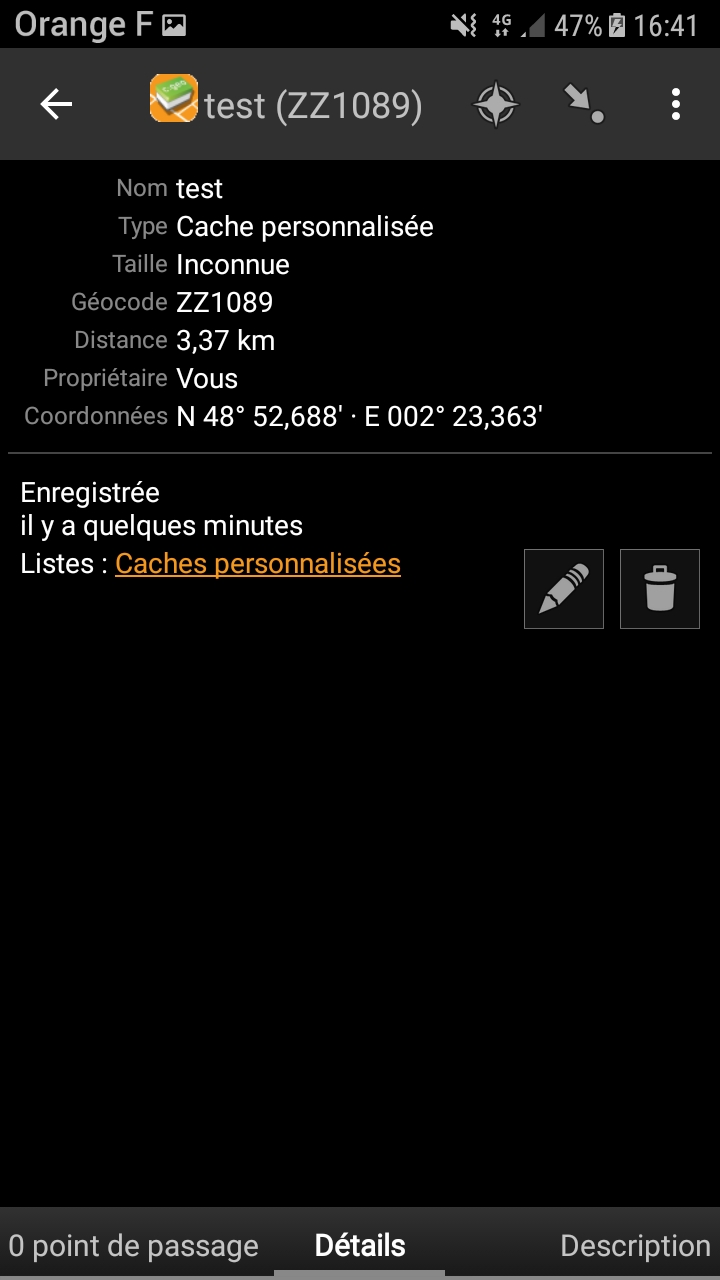This screenshot has width=720, height=1280.
Task: Tap the waypoint arrow icon
Action: [585, 104]
